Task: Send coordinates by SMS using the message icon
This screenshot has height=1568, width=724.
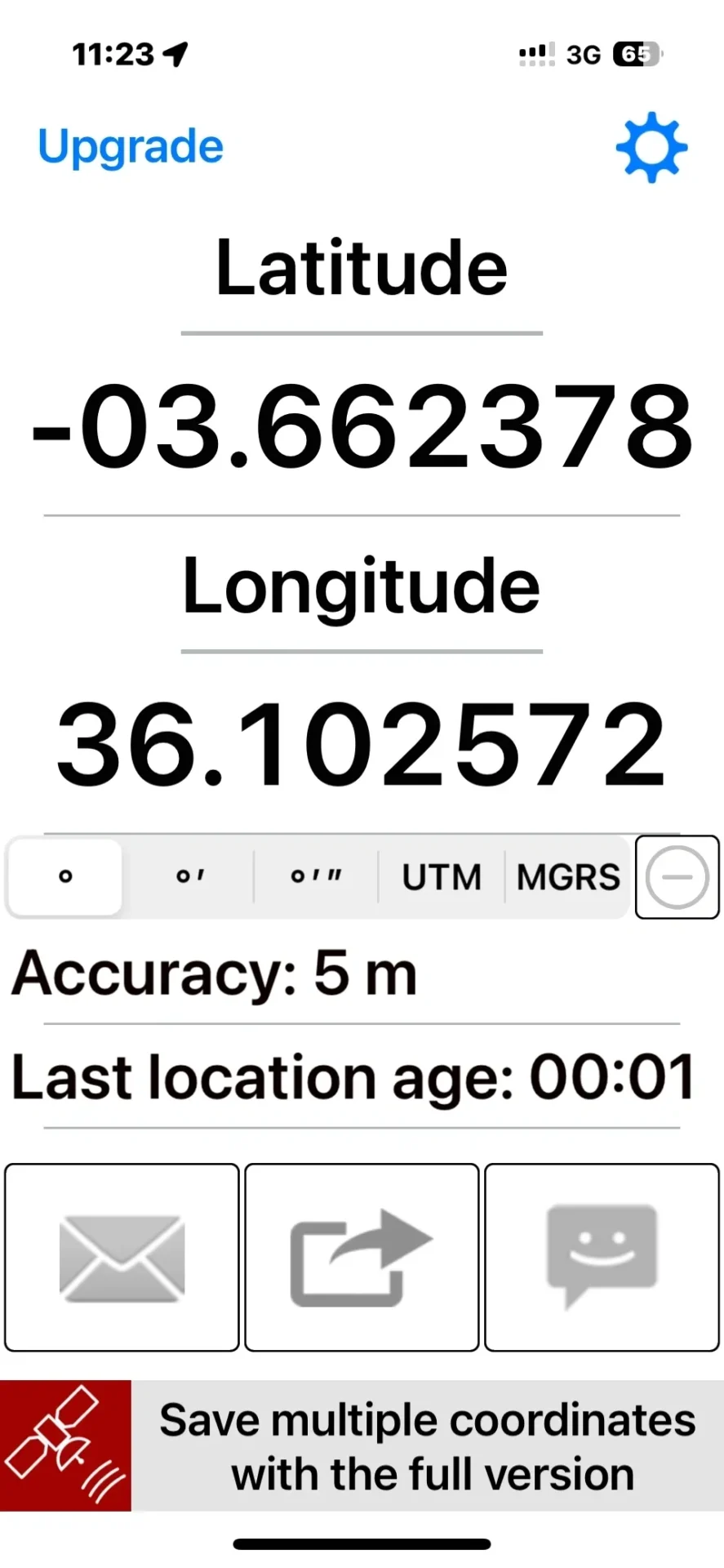Action: pyautogui.click(x=601, y=1256)
